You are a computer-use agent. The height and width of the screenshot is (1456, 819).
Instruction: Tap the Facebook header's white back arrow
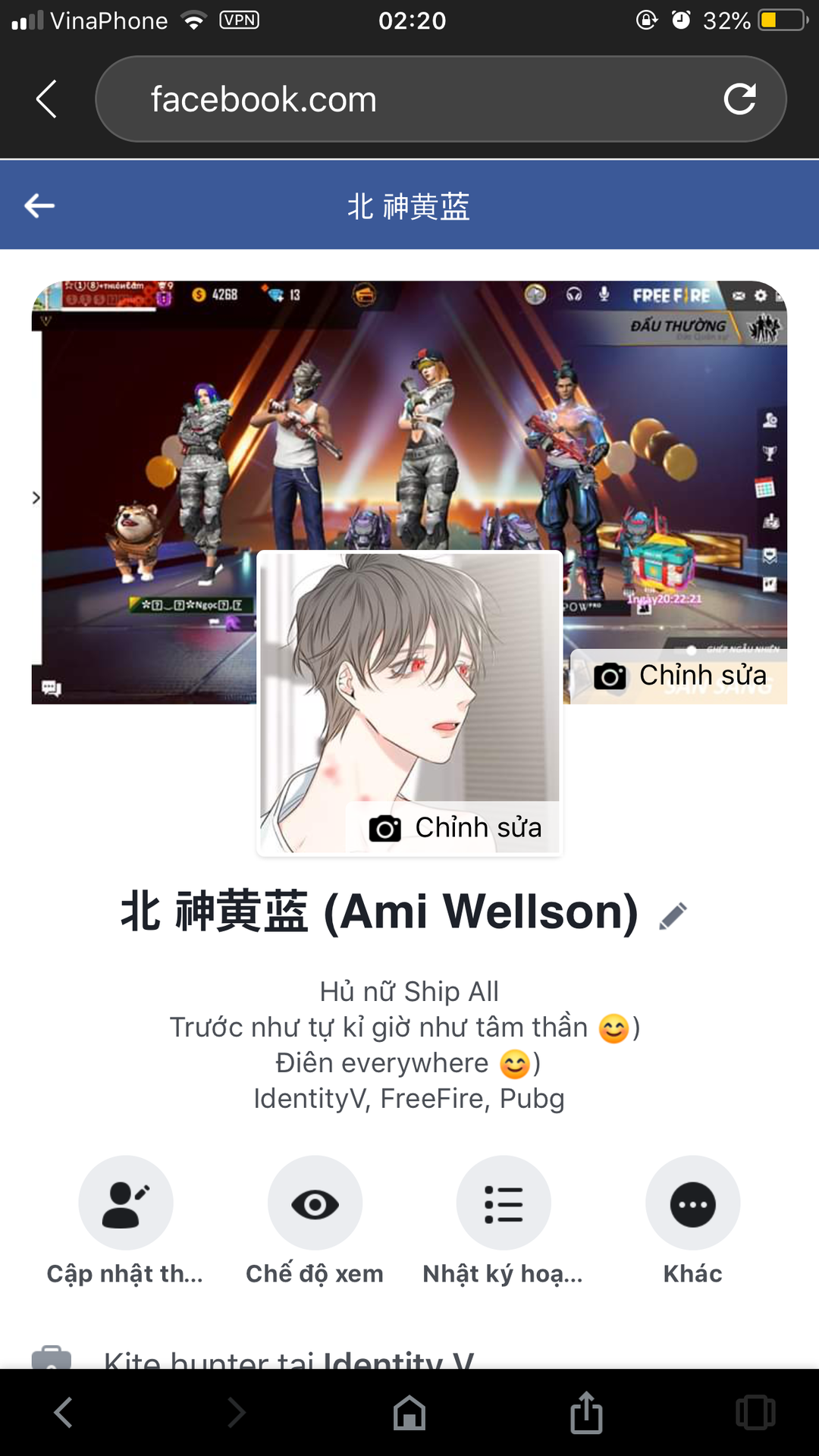(39, 205)
